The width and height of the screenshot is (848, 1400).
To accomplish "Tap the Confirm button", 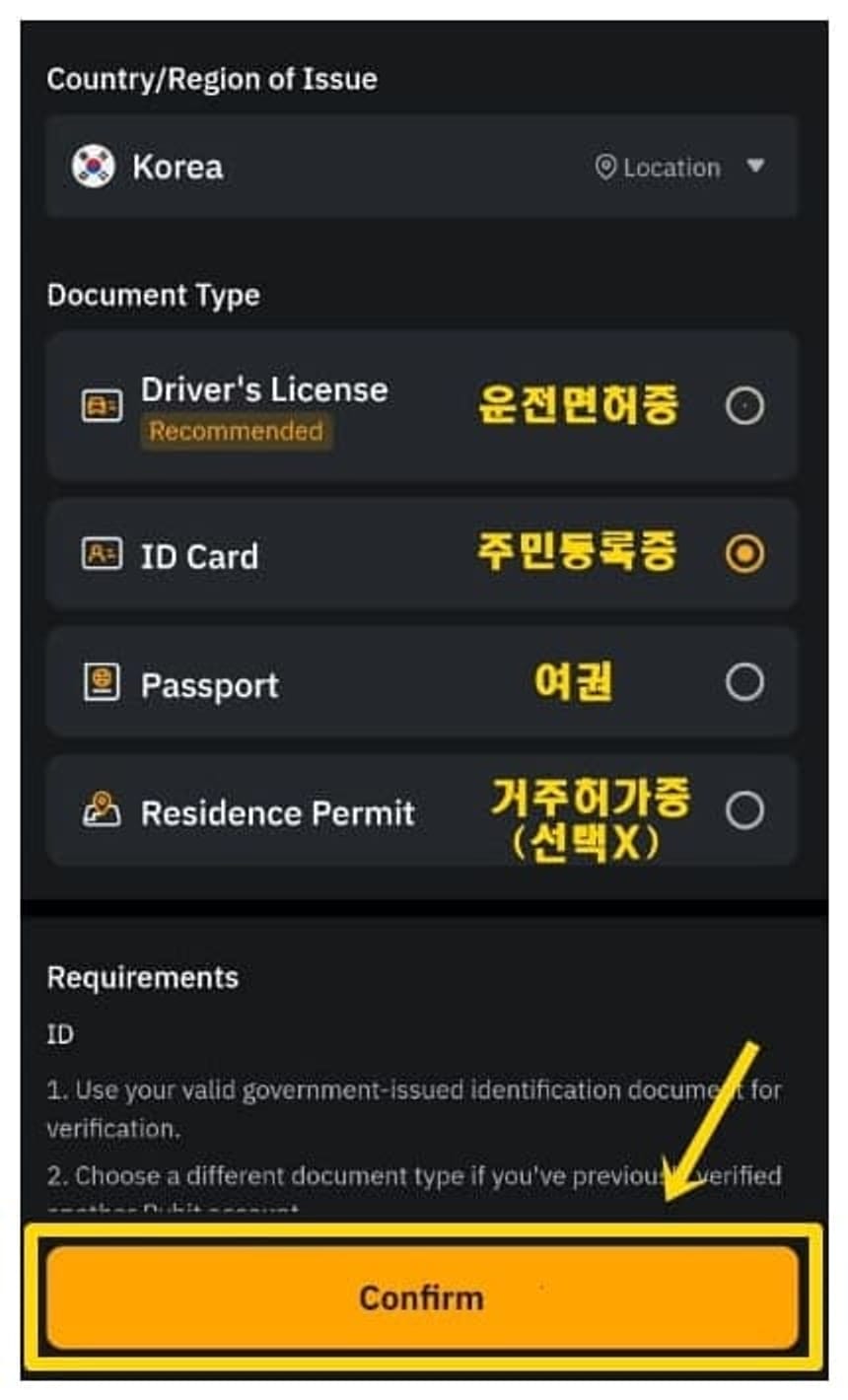I will [x=421, y=1296].
